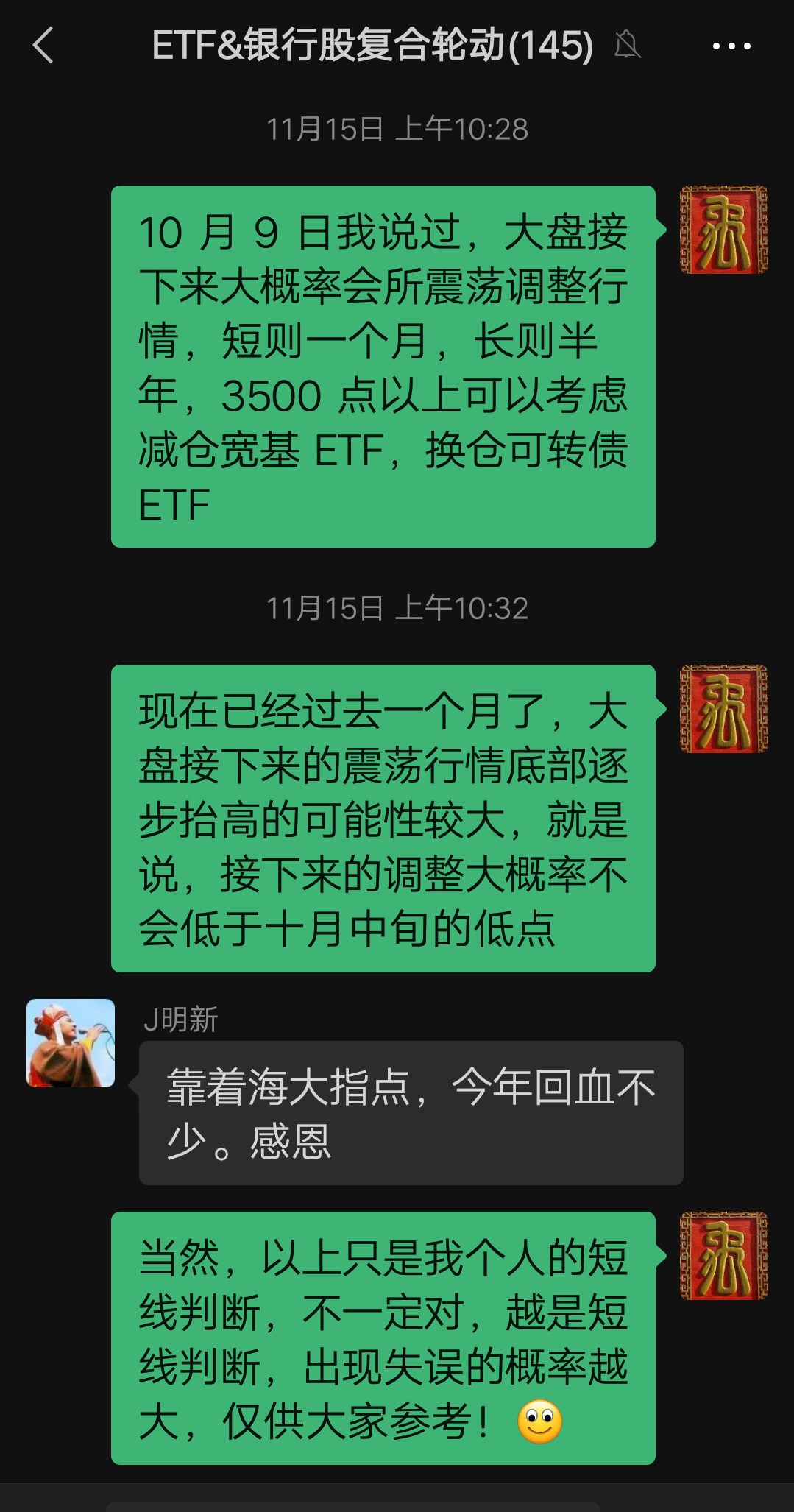The width and height of the screenshot is (794, 1512).
Task: Tap sender avatar beside 现在已经过去一个月了 message
Action: point(723,709)
